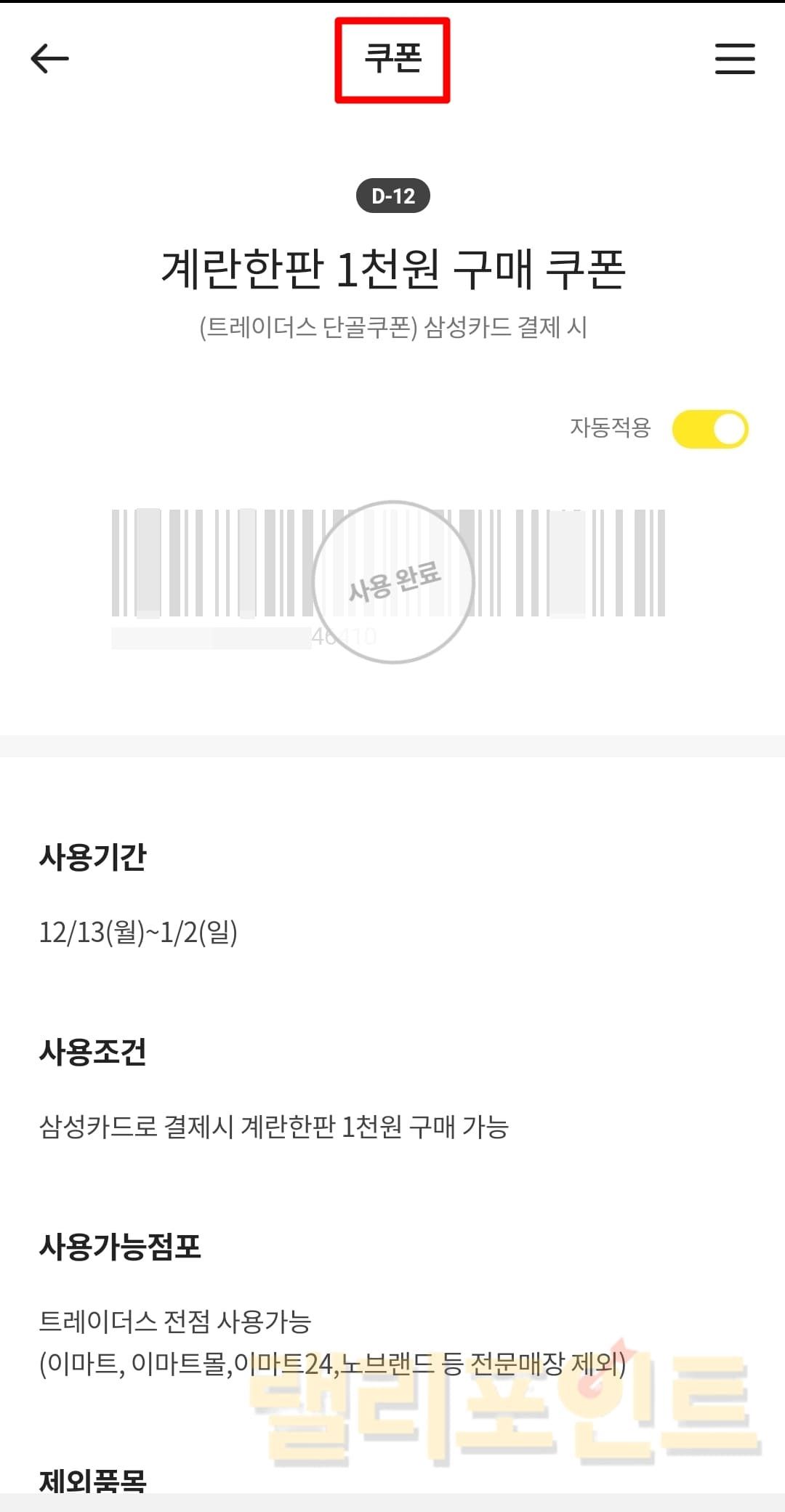Go back using the arrow
Screen dimensions: 785x1512
(x=49, y=58)
